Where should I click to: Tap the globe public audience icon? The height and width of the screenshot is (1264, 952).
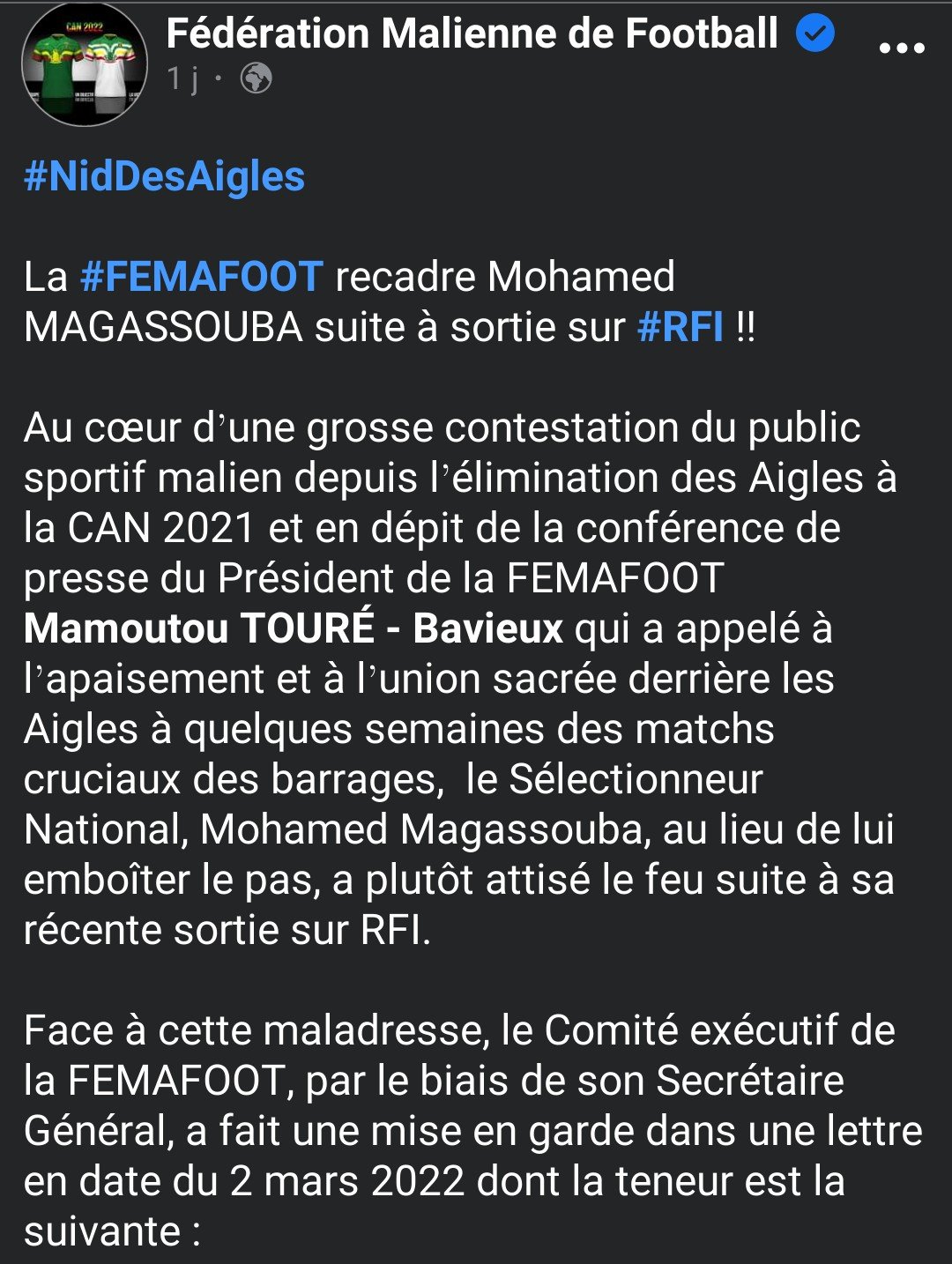click(256, 79)
